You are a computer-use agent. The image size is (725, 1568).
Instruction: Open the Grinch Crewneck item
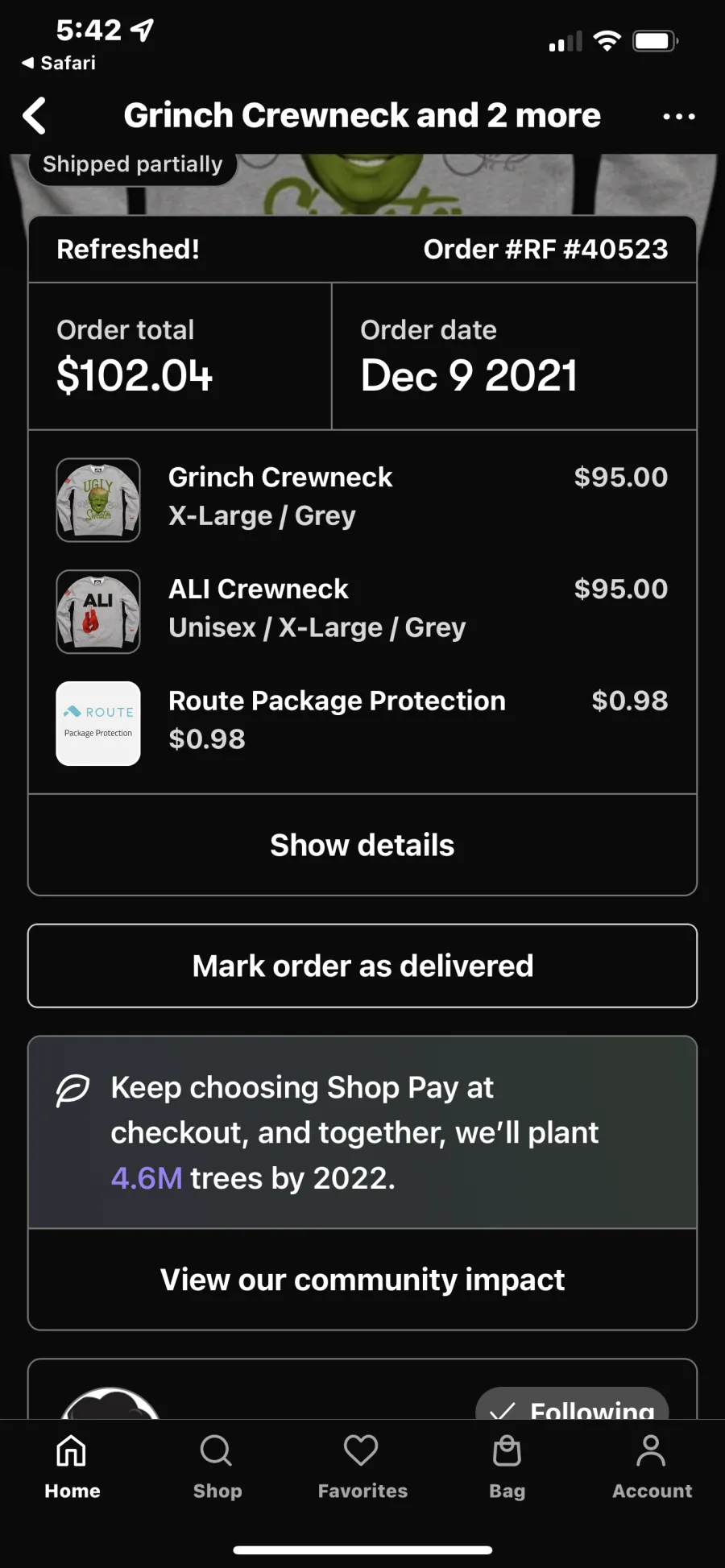[x=280, y=496]
